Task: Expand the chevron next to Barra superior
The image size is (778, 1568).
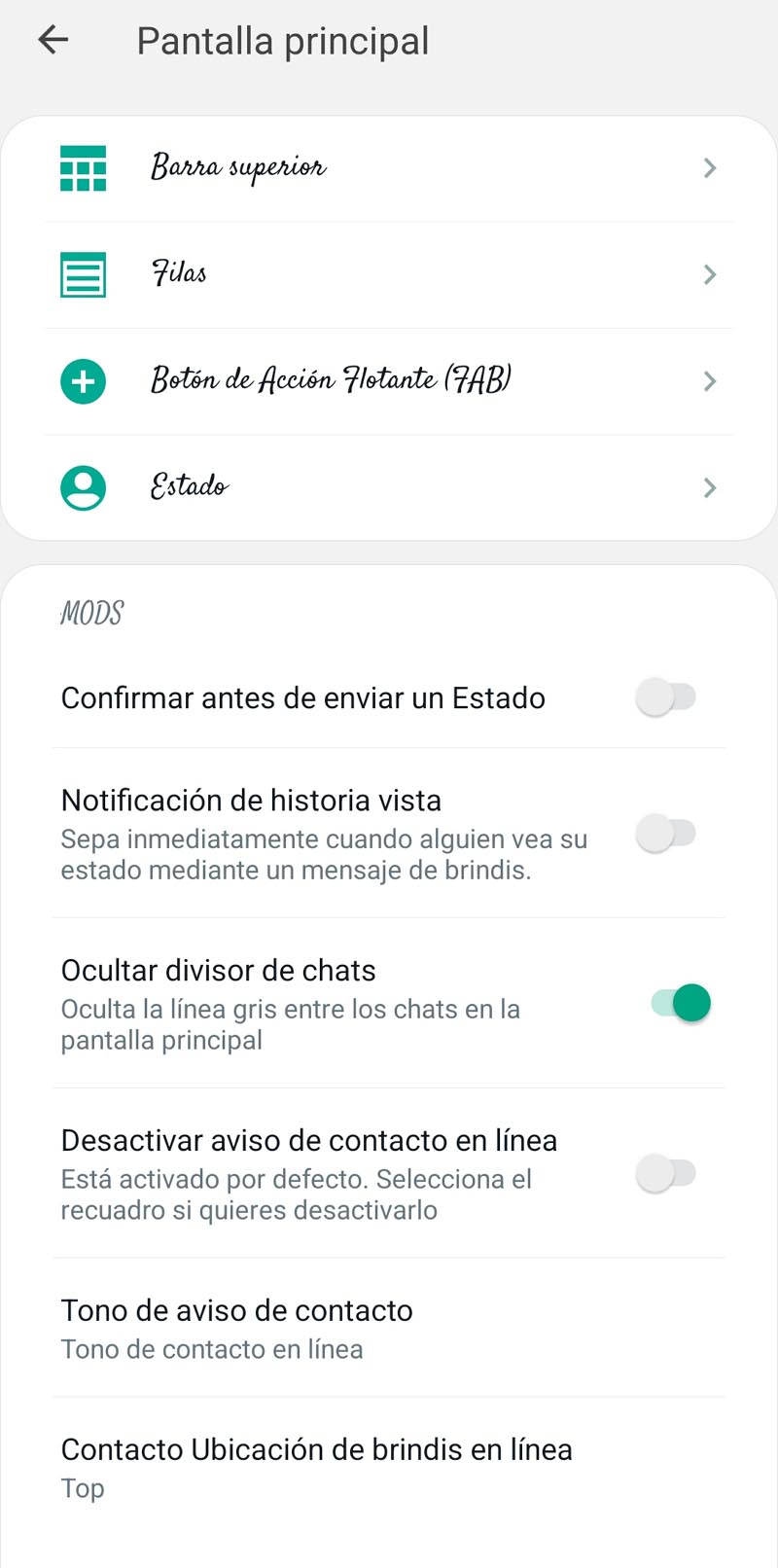Action: tap(710, 167)
